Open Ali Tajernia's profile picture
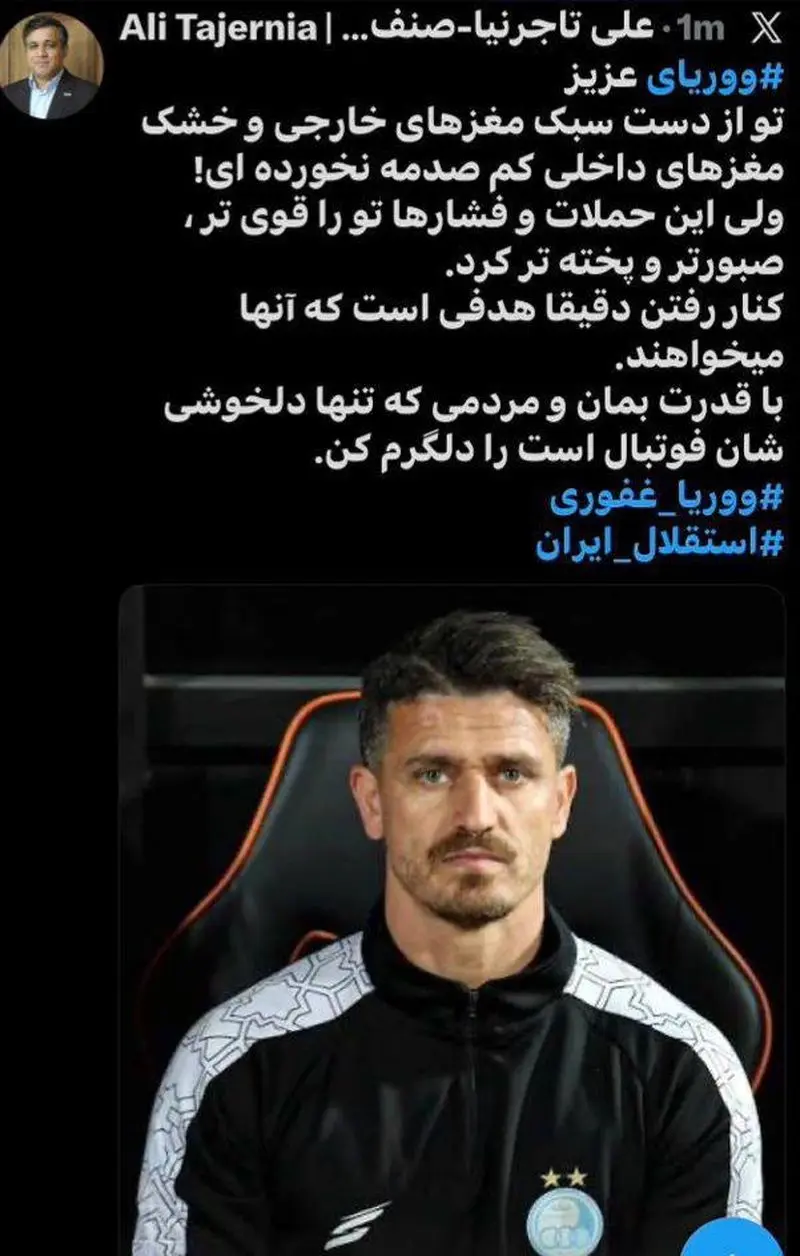Image resolution: width=800 pixels, height=1256 pixels. tap(52, 65)
